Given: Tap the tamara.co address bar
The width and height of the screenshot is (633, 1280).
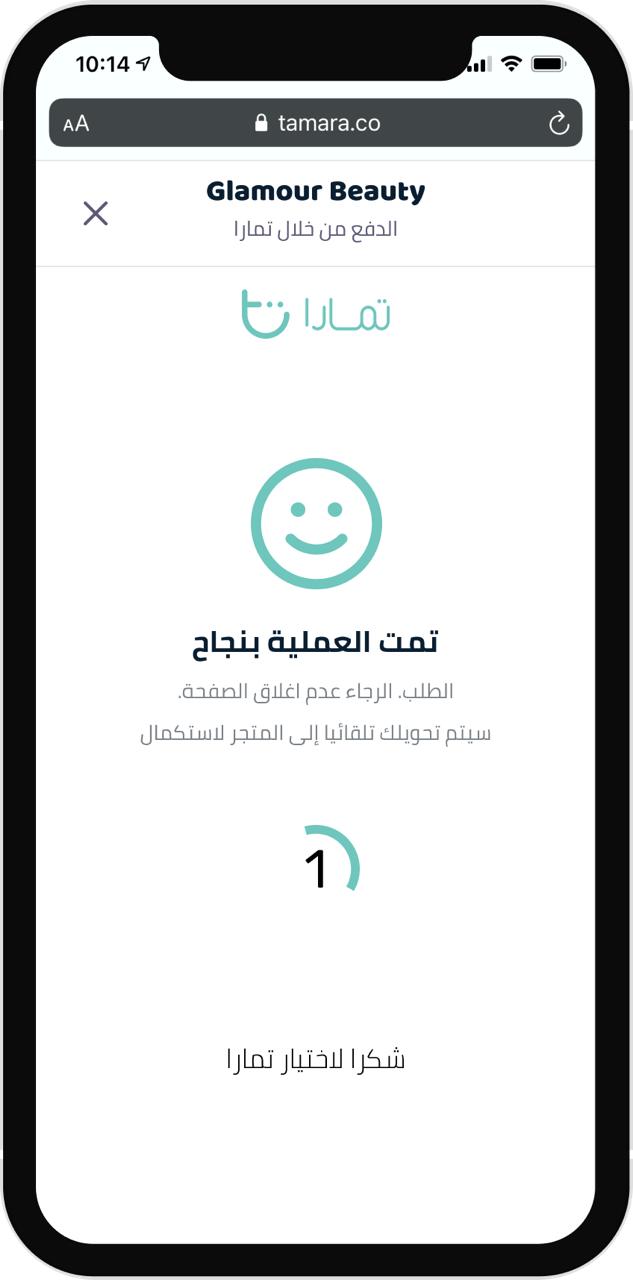Looking at the screenshot, I should coord(316,124).
